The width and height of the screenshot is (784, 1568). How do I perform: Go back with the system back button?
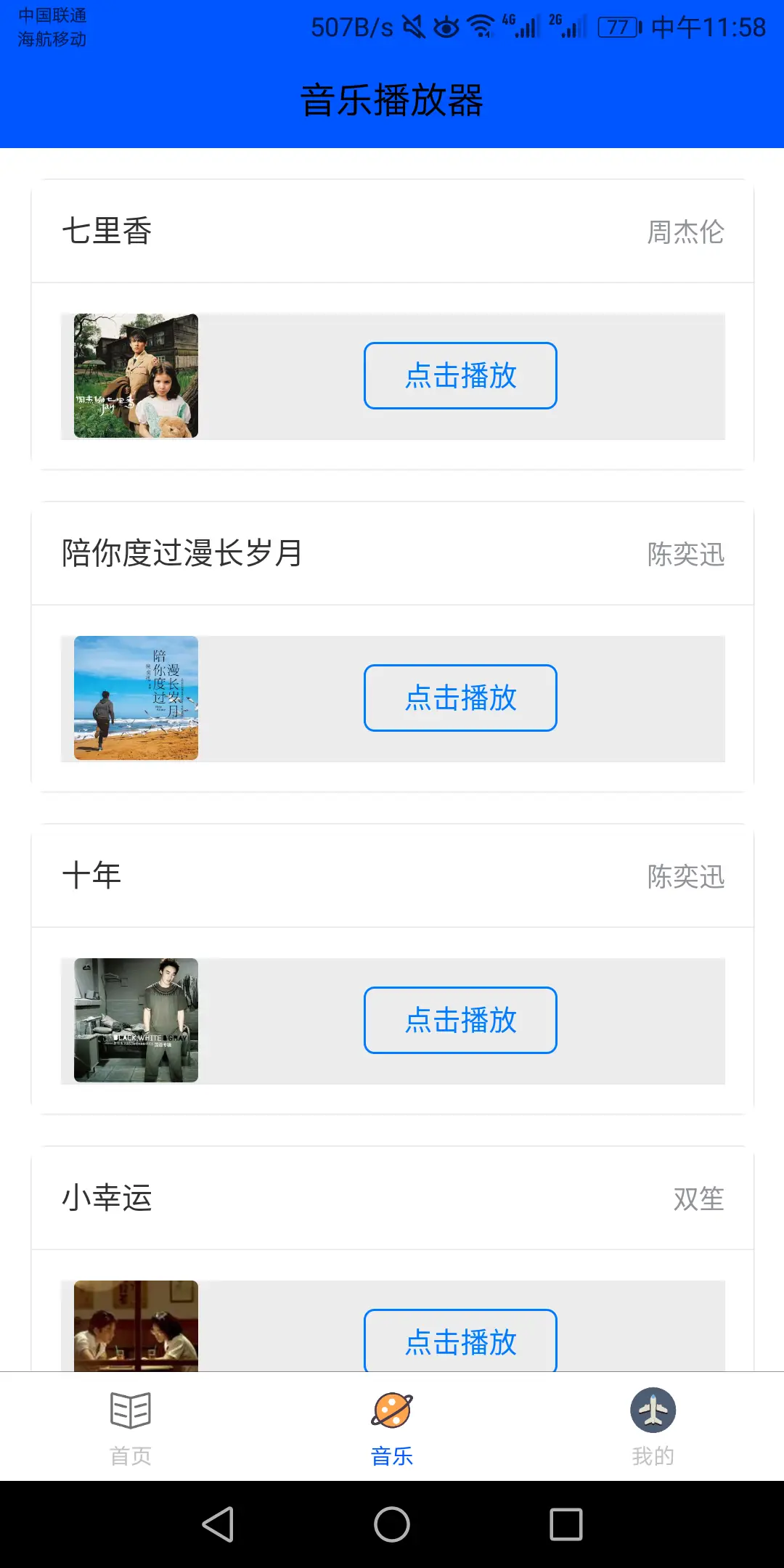[x=218, y=1524]
